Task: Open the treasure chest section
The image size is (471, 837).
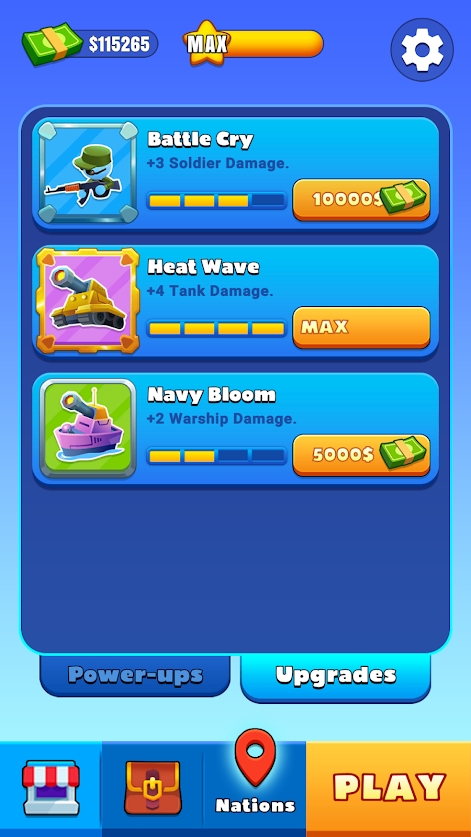Action: (x=152, y=788)
